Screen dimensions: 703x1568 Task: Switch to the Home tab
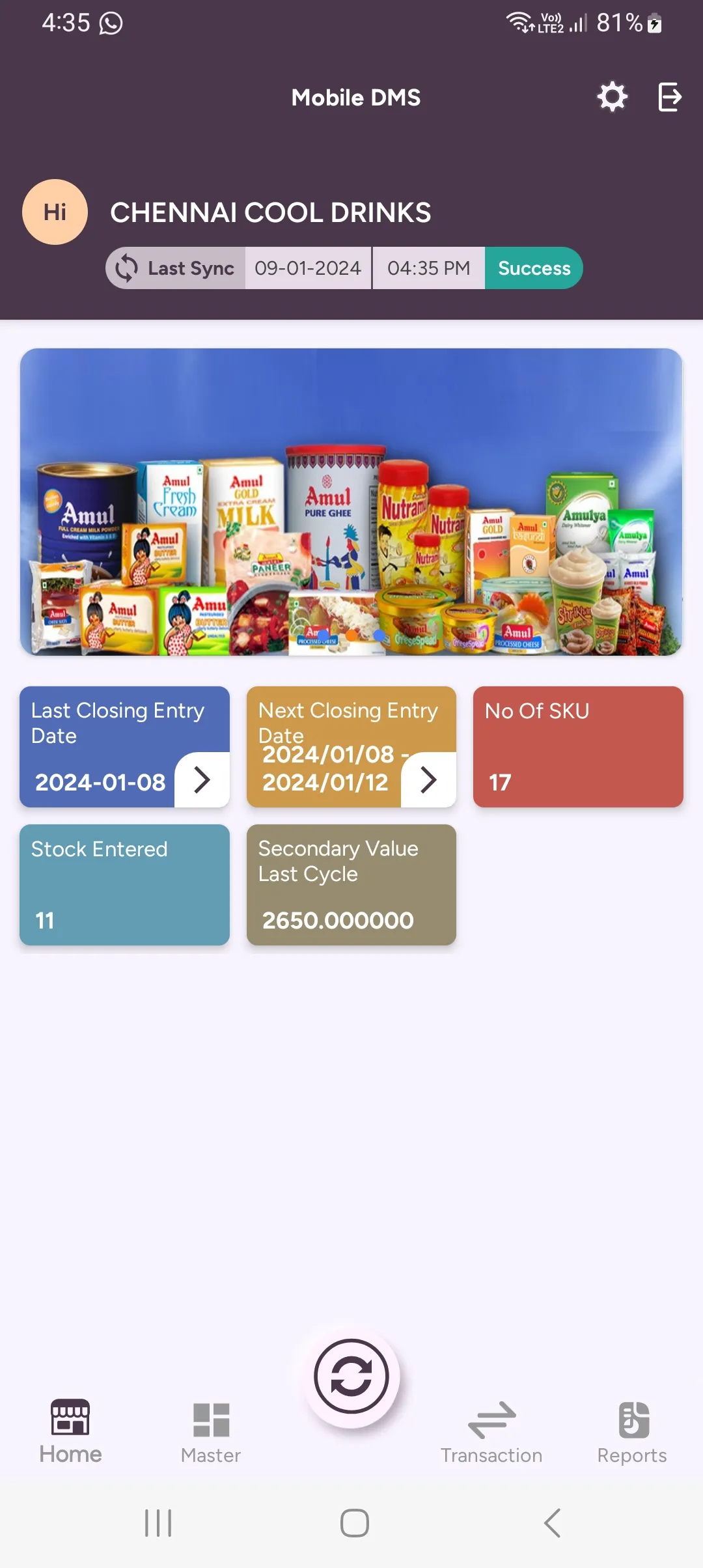click(70, 1432)
